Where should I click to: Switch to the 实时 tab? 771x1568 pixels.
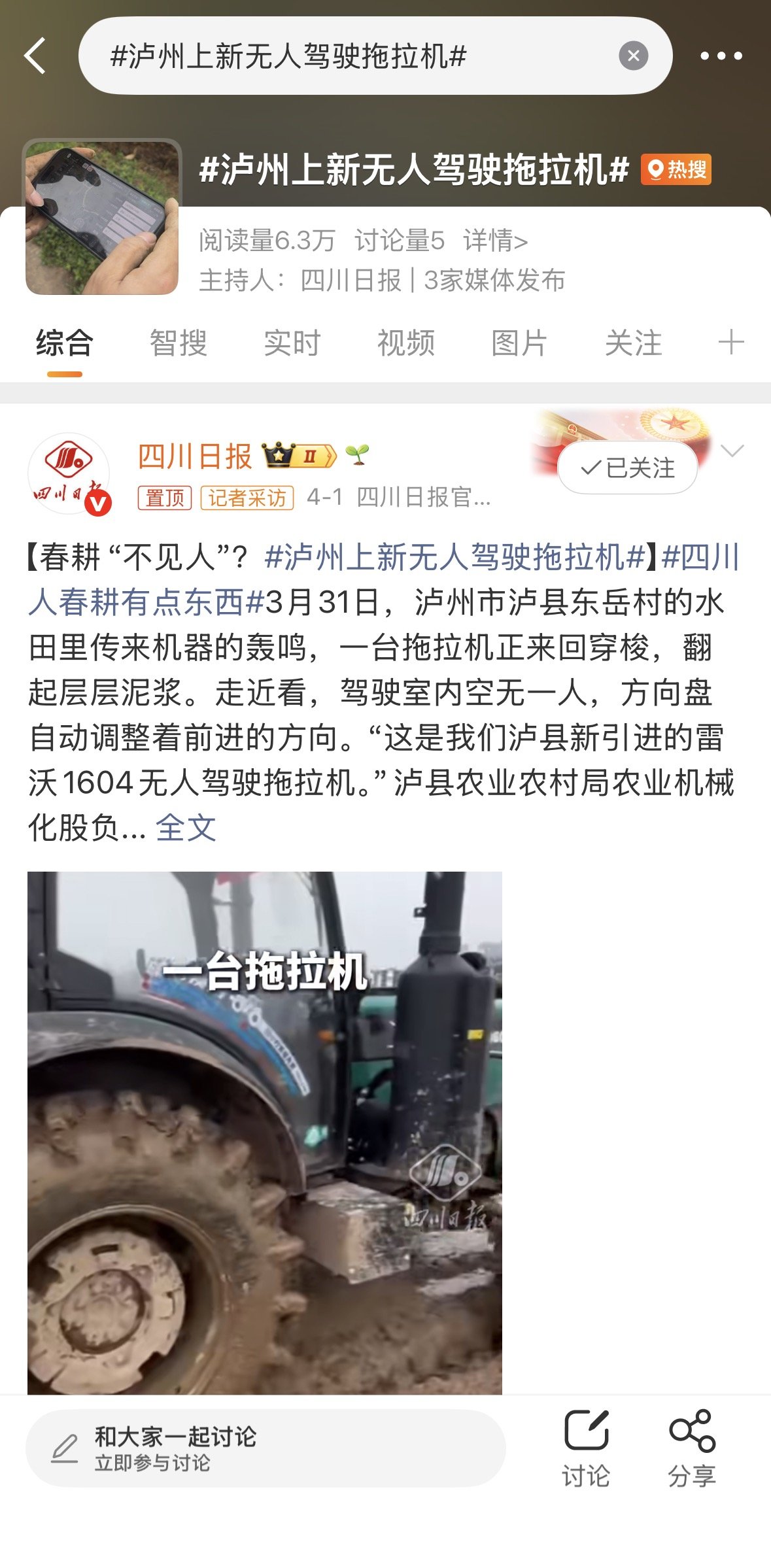point(292,343)
